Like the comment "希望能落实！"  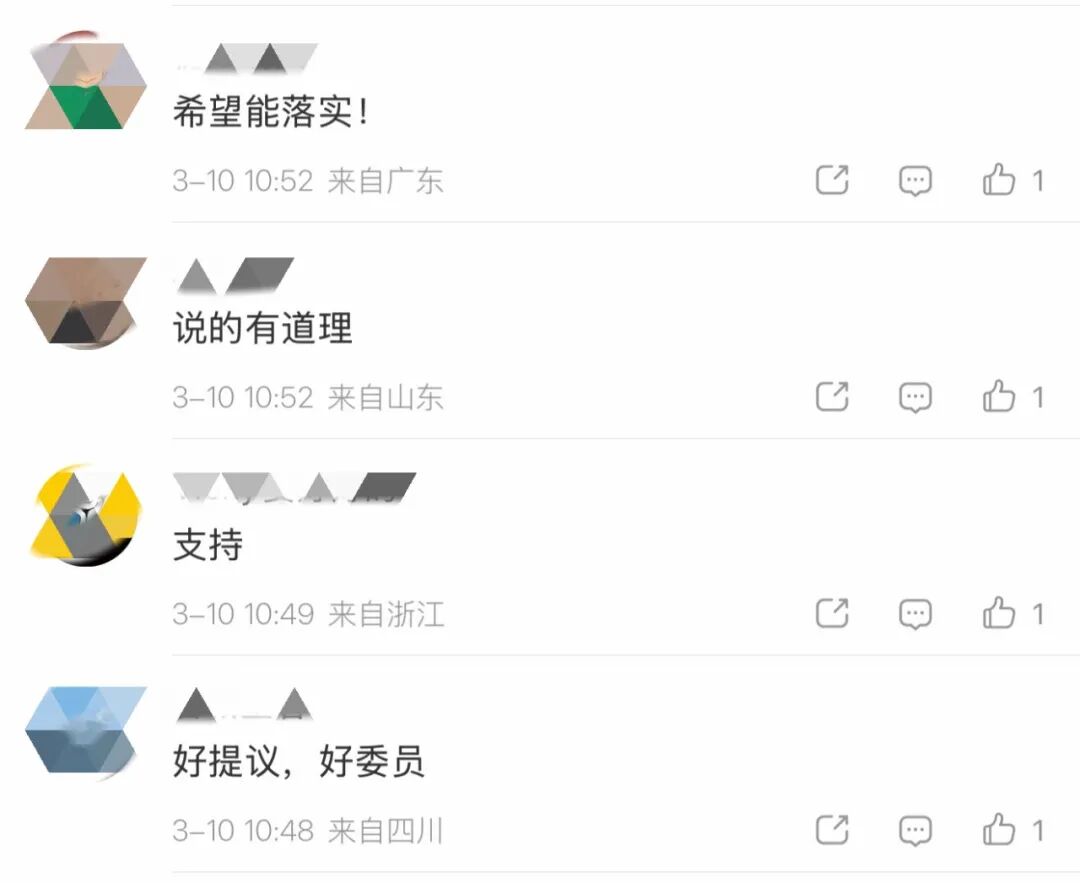coord(999,180)
